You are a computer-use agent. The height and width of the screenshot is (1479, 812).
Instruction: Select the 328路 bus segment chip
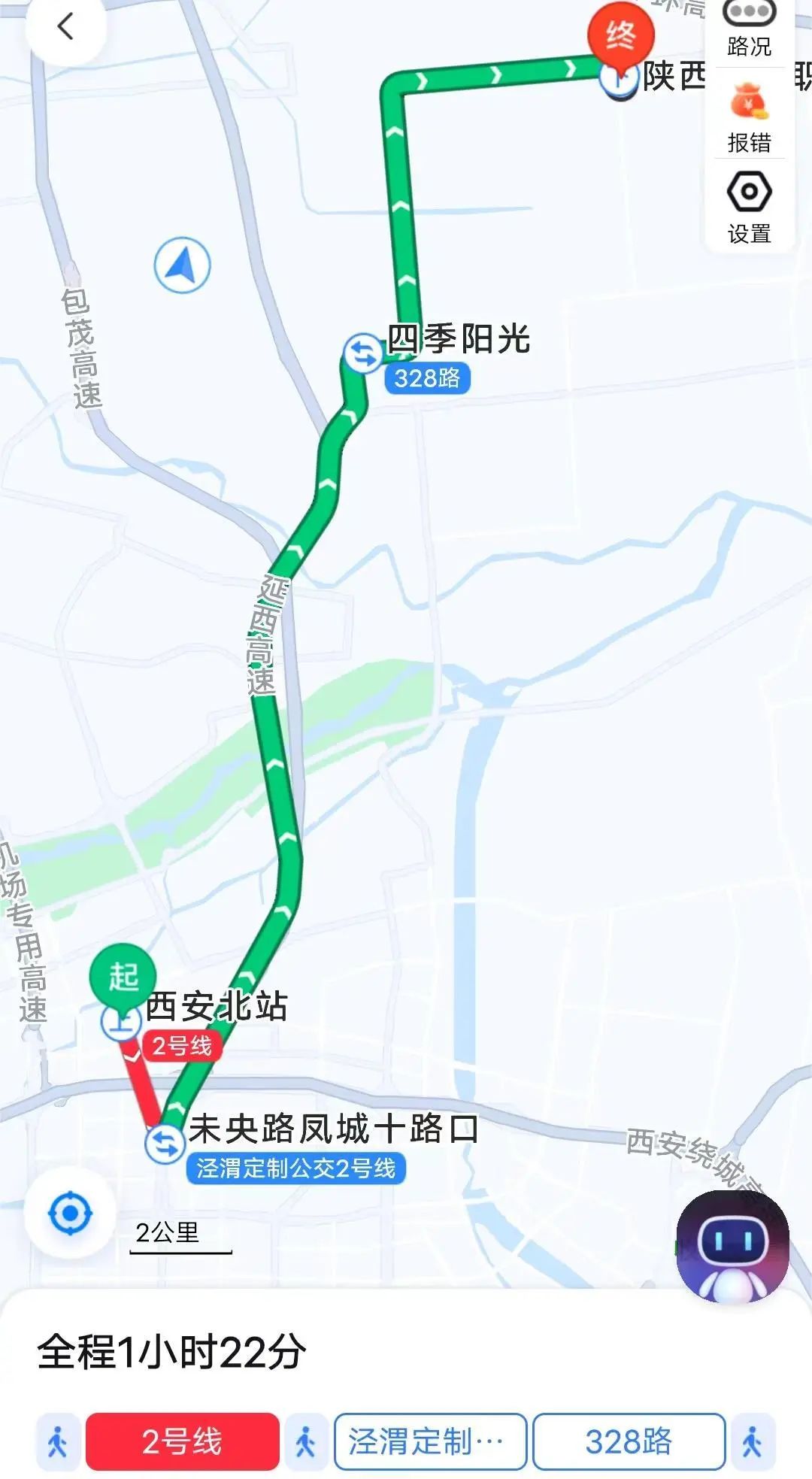click(x=629, y=1441)
